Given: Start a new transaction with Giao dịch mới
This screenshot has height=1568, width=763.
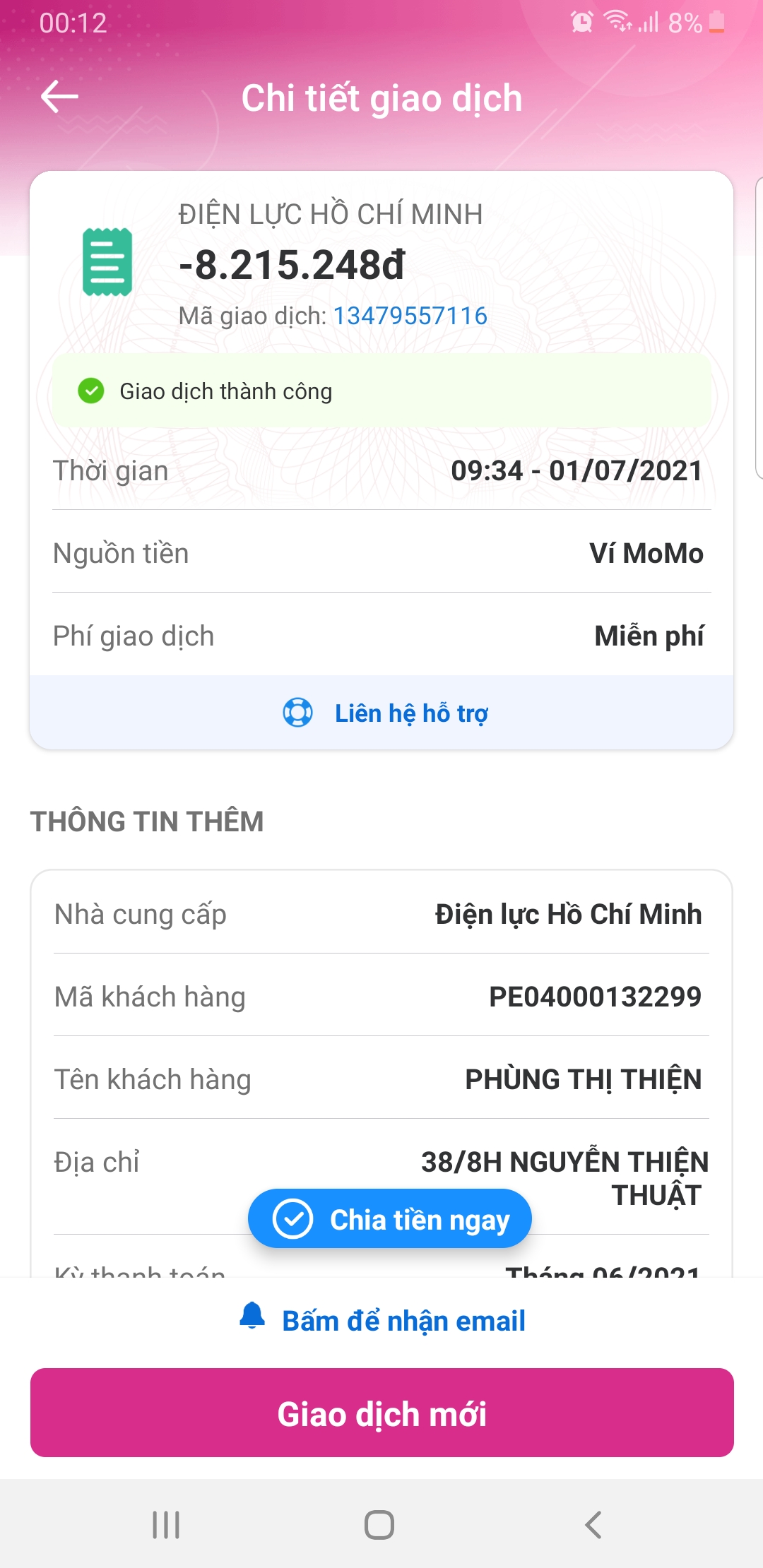Looking at the screenshot, I should point(381,1413).
